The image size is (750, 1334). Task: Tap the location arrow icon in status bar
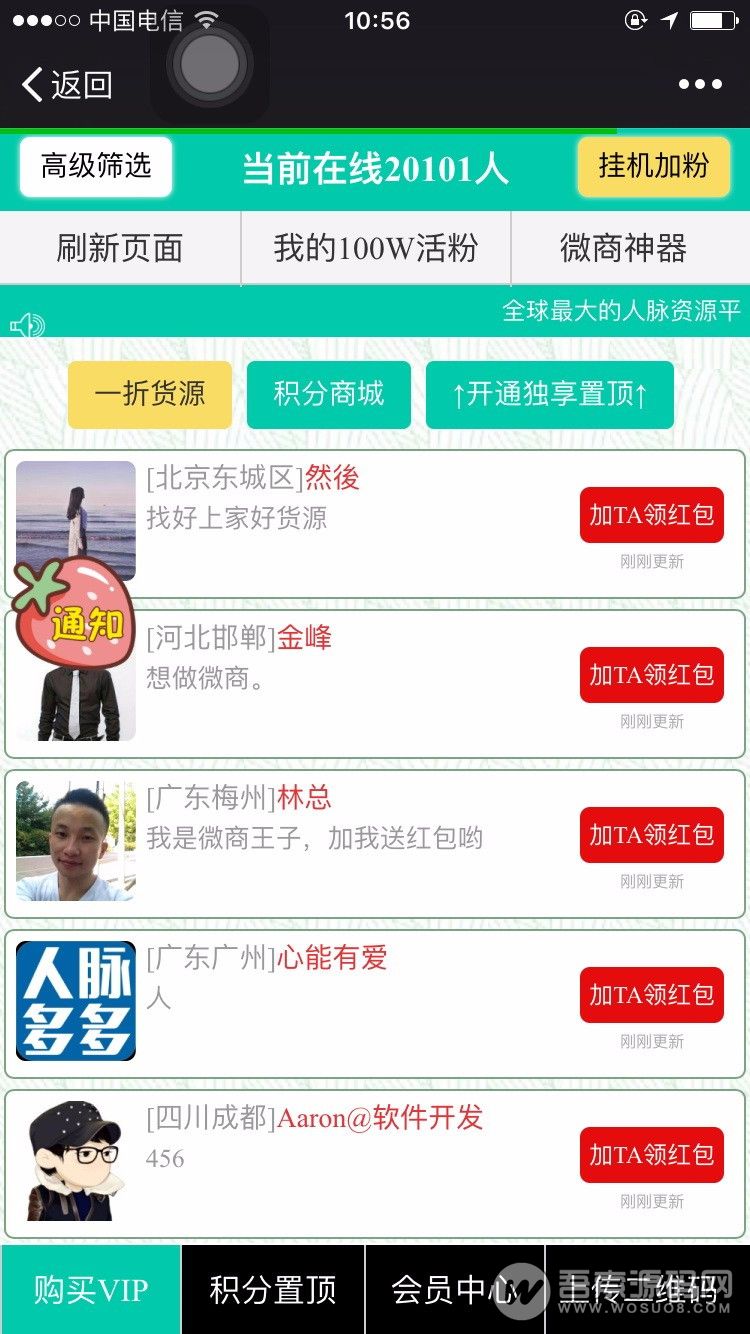tap(668, 20)
